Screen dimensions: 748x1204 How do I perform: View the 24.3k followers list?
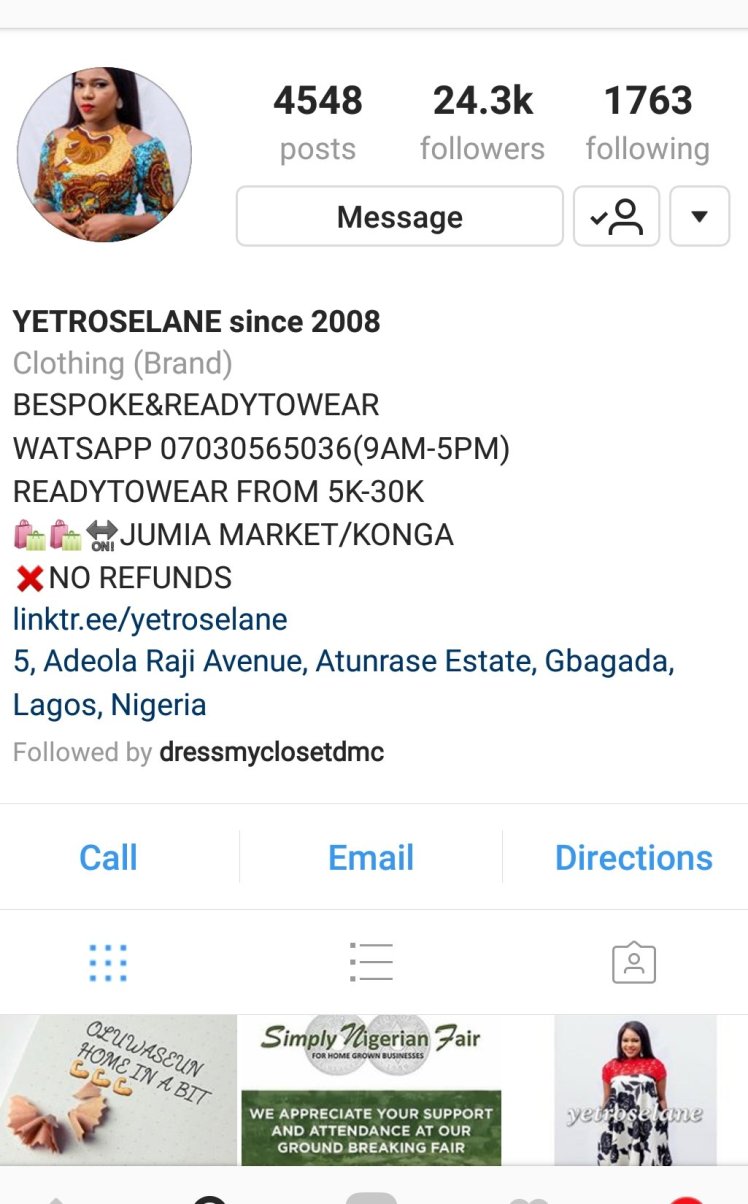pos(482,122)
